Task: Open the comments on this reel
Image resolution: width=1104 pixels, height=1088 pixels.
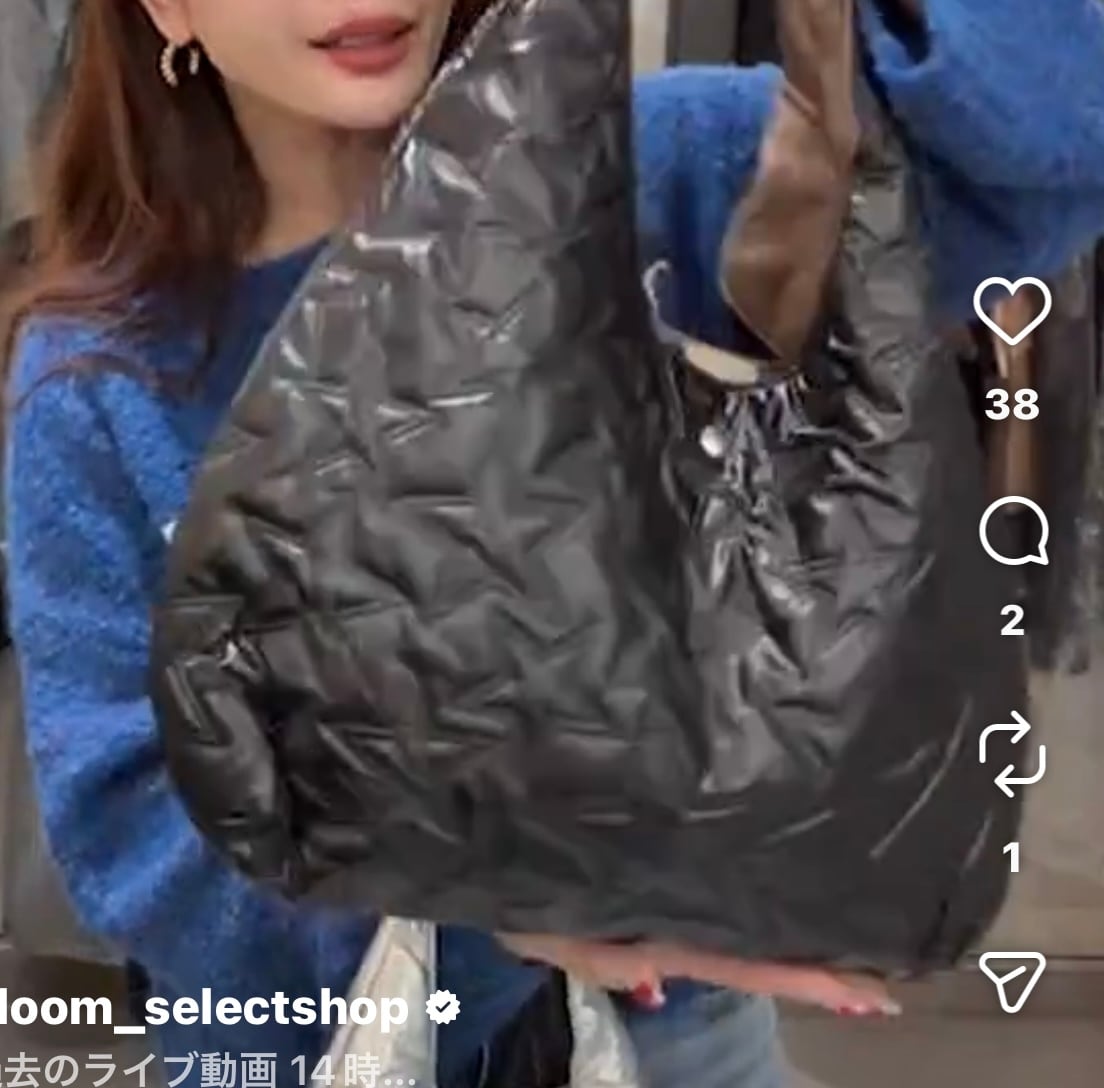Action: (1014, 531)
